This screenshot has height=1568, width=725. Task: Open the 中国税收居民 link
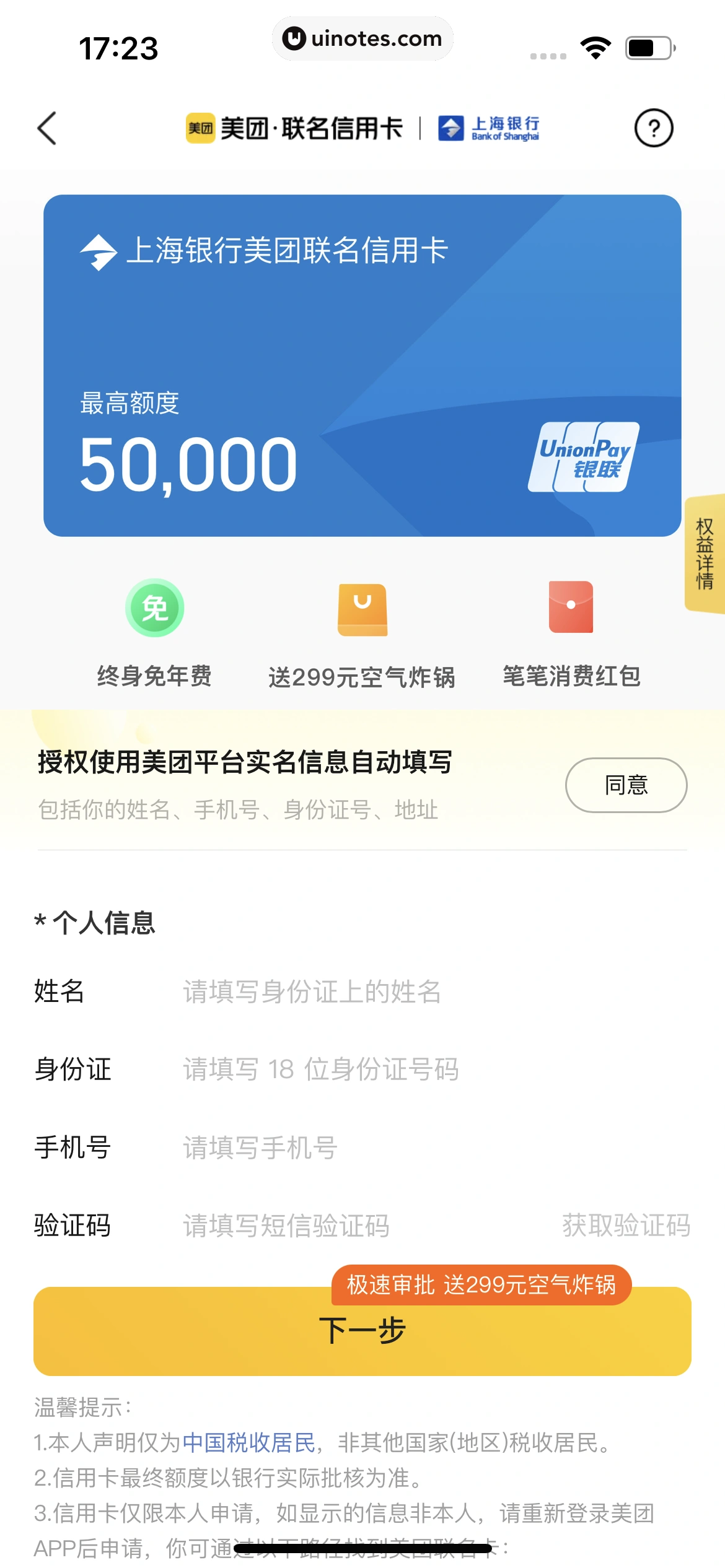[248, 1443]
